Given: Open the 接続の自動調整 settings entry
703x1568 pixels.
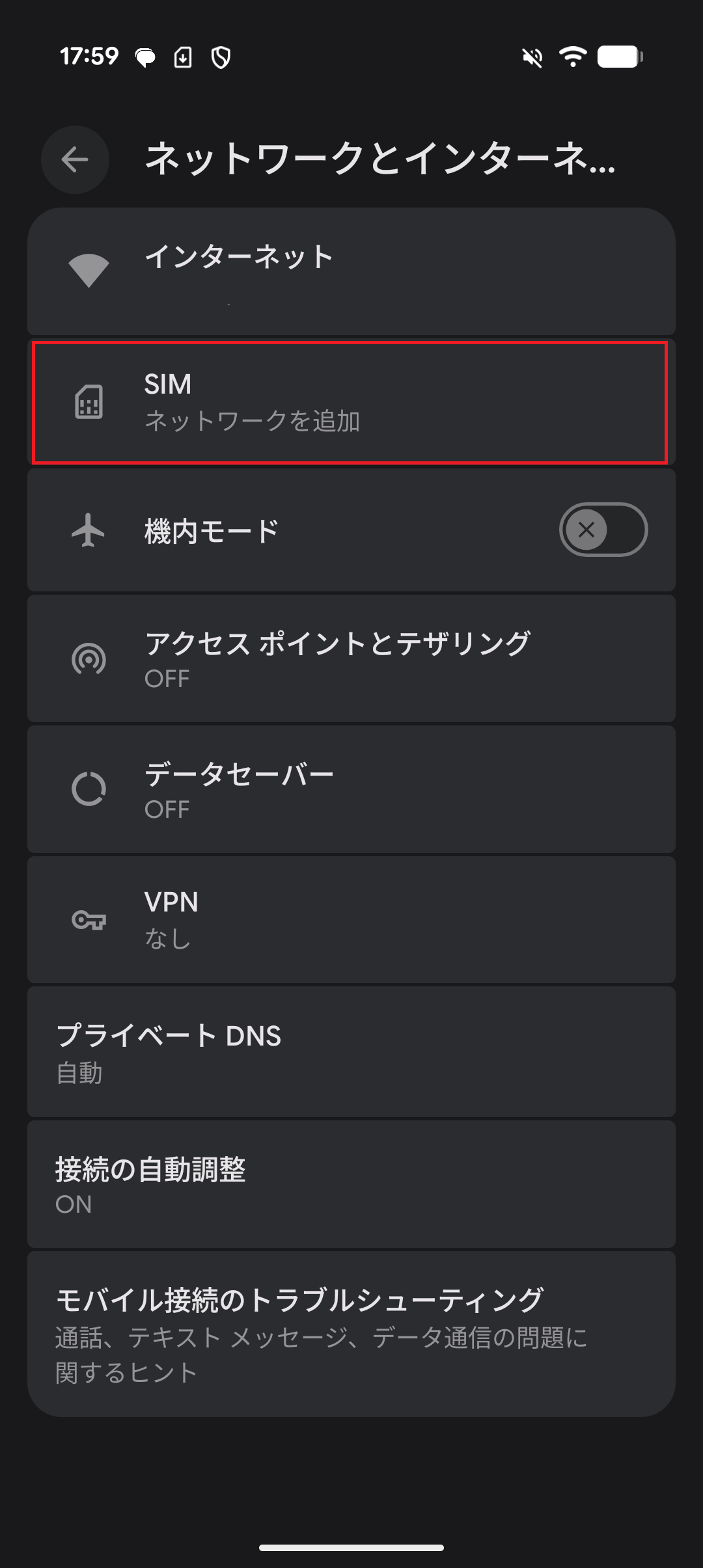Looking at the screenshot, I should pos(351,1184).
